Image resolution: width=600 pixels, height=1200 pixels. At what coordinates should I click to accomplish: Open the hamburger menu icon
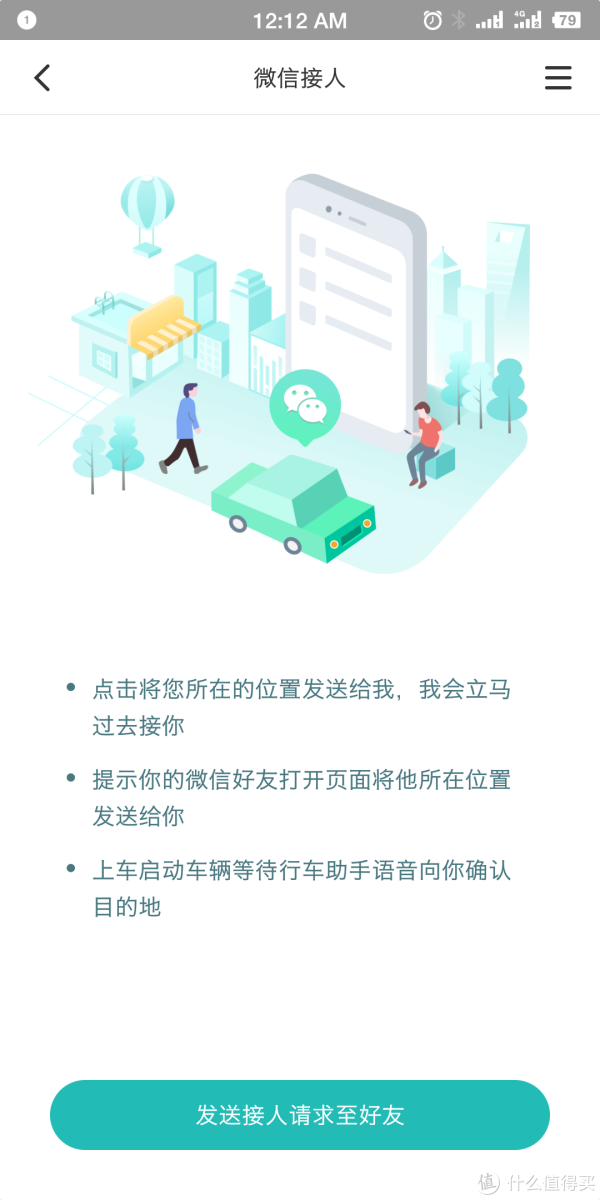(558, 78)
